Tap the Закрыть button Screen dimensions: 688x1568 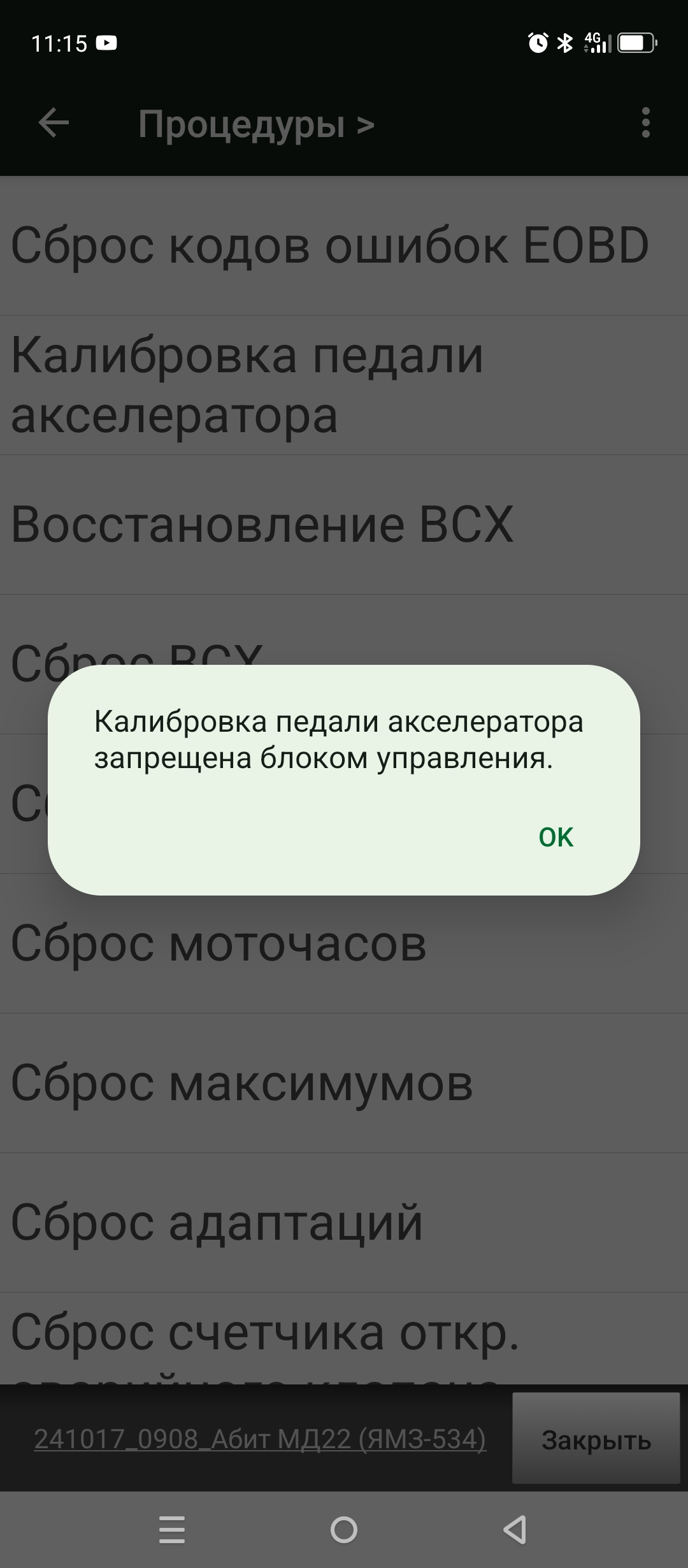click(x=596, y=1440)
